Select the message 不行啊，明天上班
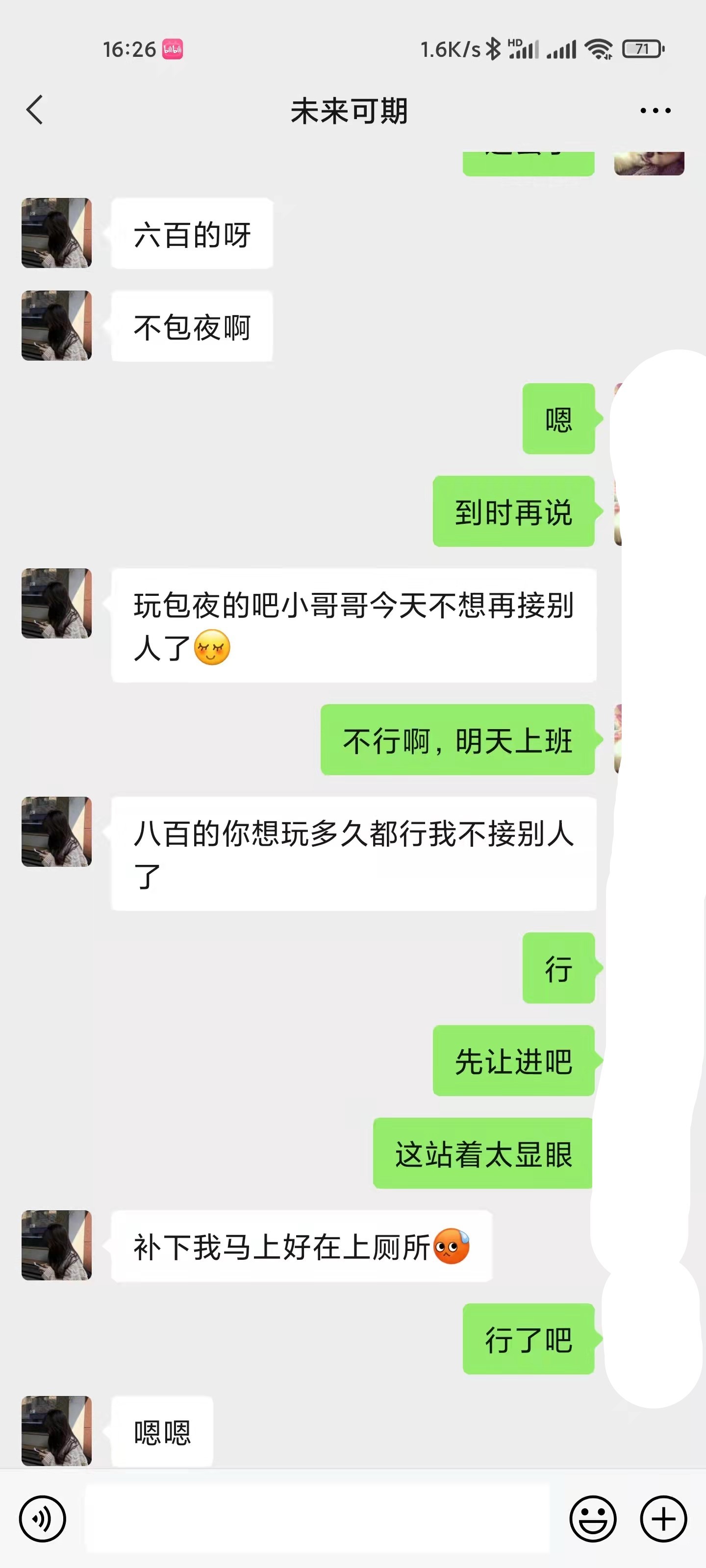 click(x=457, y=741)
